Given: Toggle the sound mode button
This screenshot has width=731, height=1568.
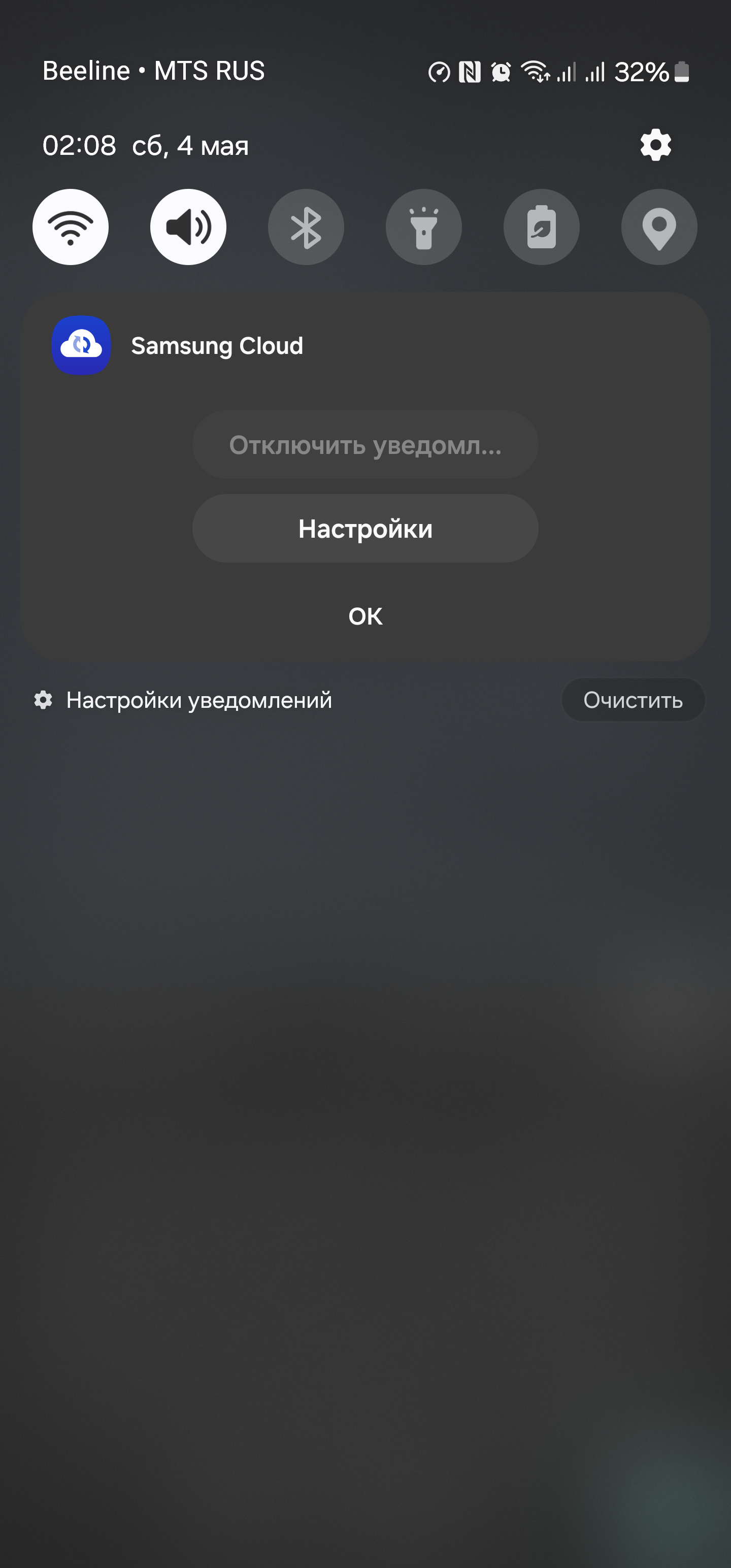Looking at the screenshot, I should pyautogui.click(x=188, y=227).
